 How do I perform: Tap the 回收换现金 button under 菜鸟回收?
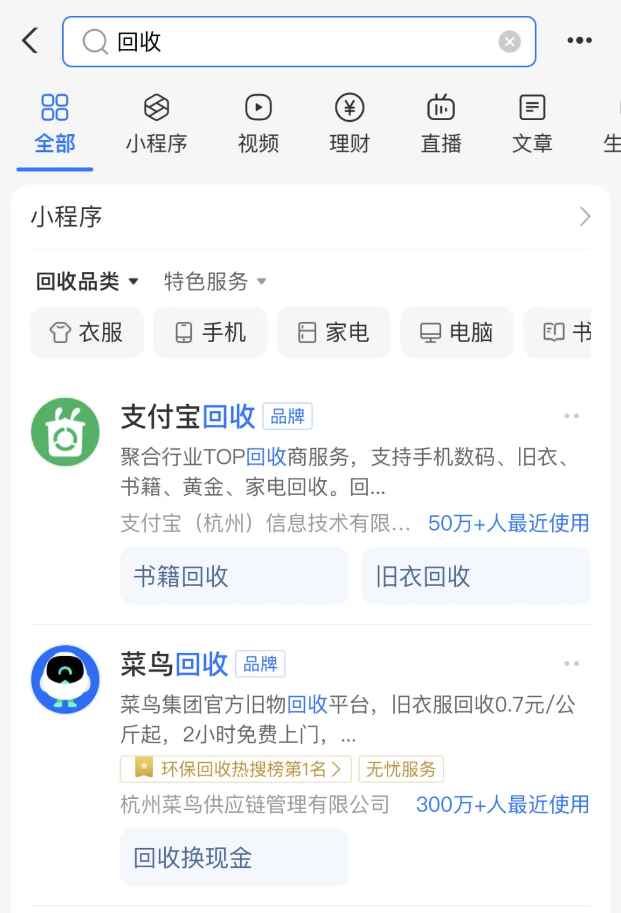click(x=234, y=858)
